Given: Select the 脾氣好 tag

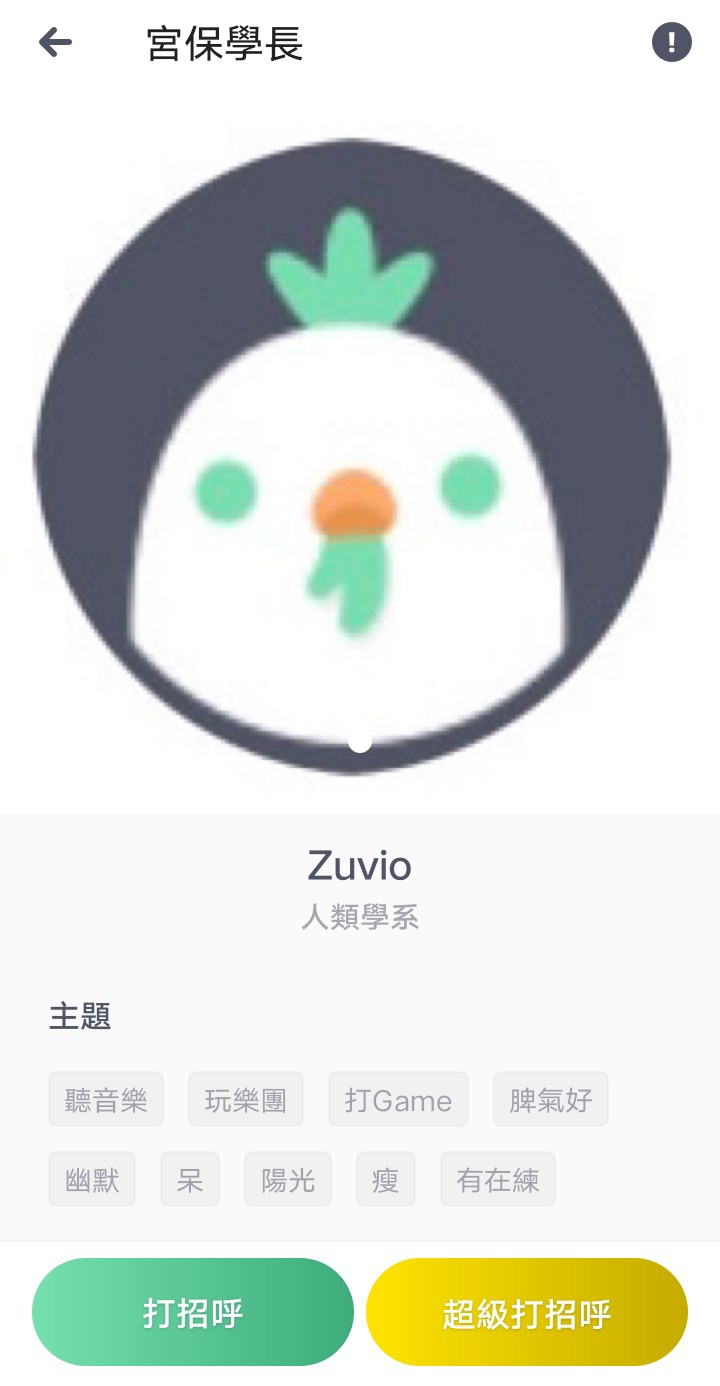Looking at the screenshot, I should [550, 1099].
